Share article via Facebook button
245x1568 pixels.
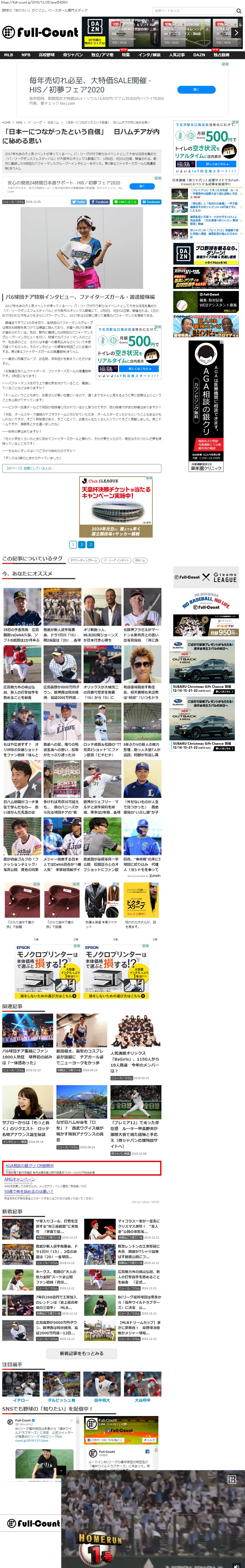pos(100,201)
